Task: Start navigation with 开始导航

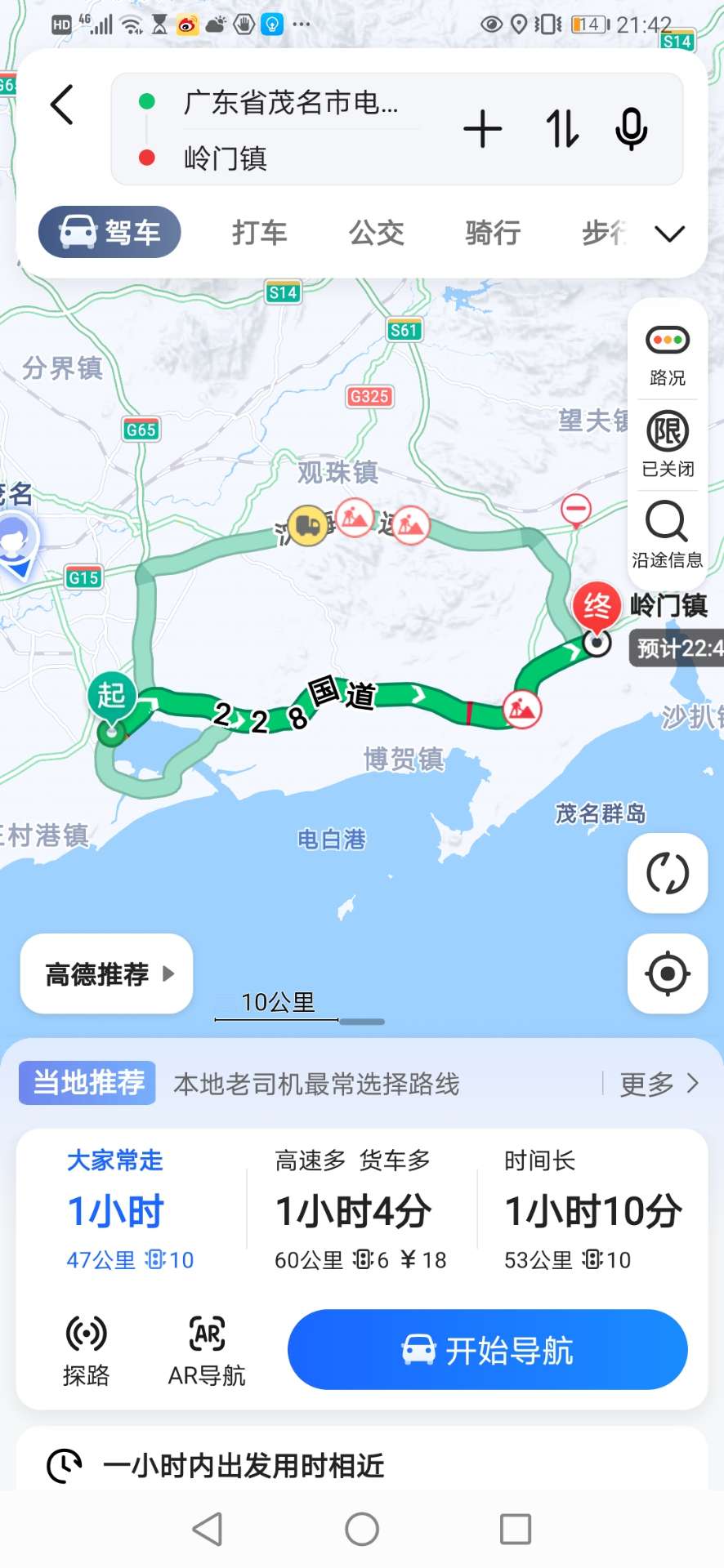Action: point(488,1350)
